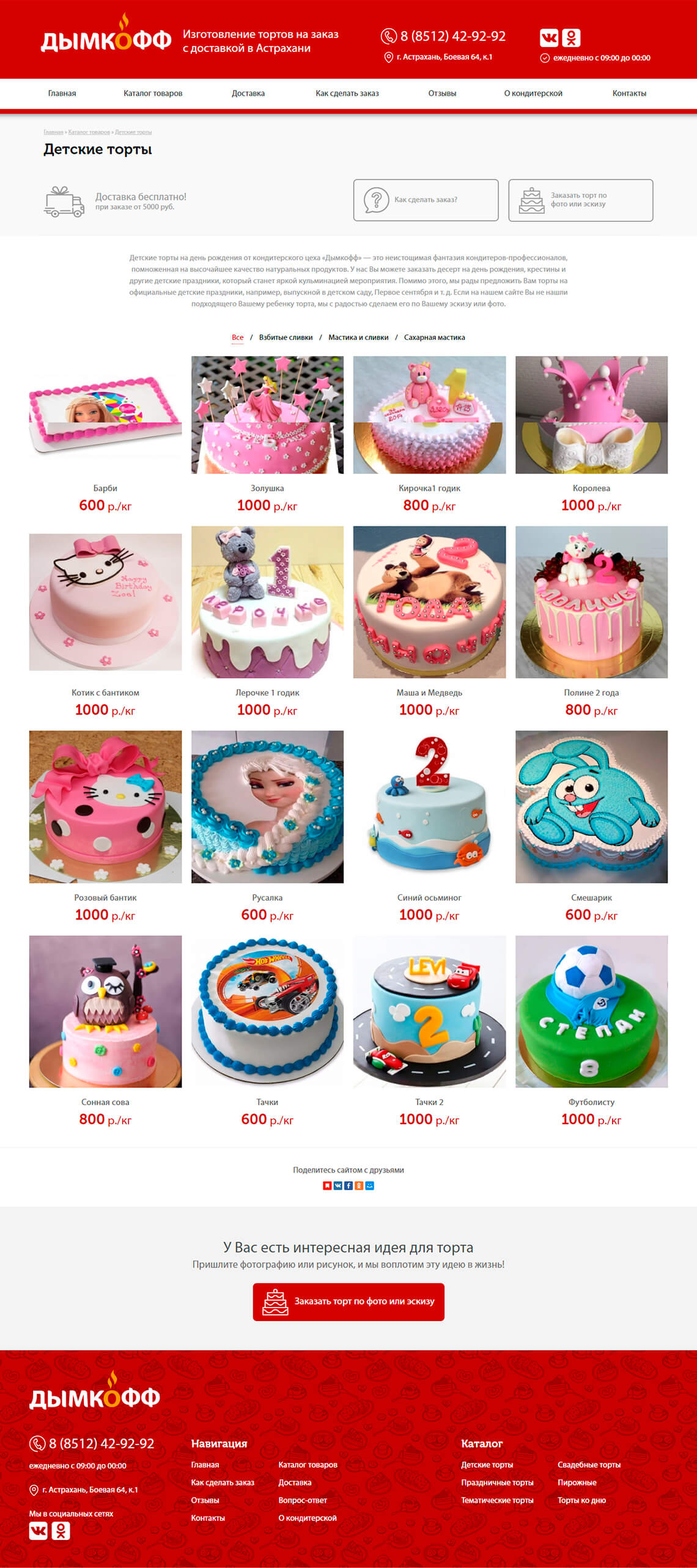The height and width of the screenshot is (1568, 697).
Task: Open the Доставка page in the top menu
Action: click(x=248, y=94)
